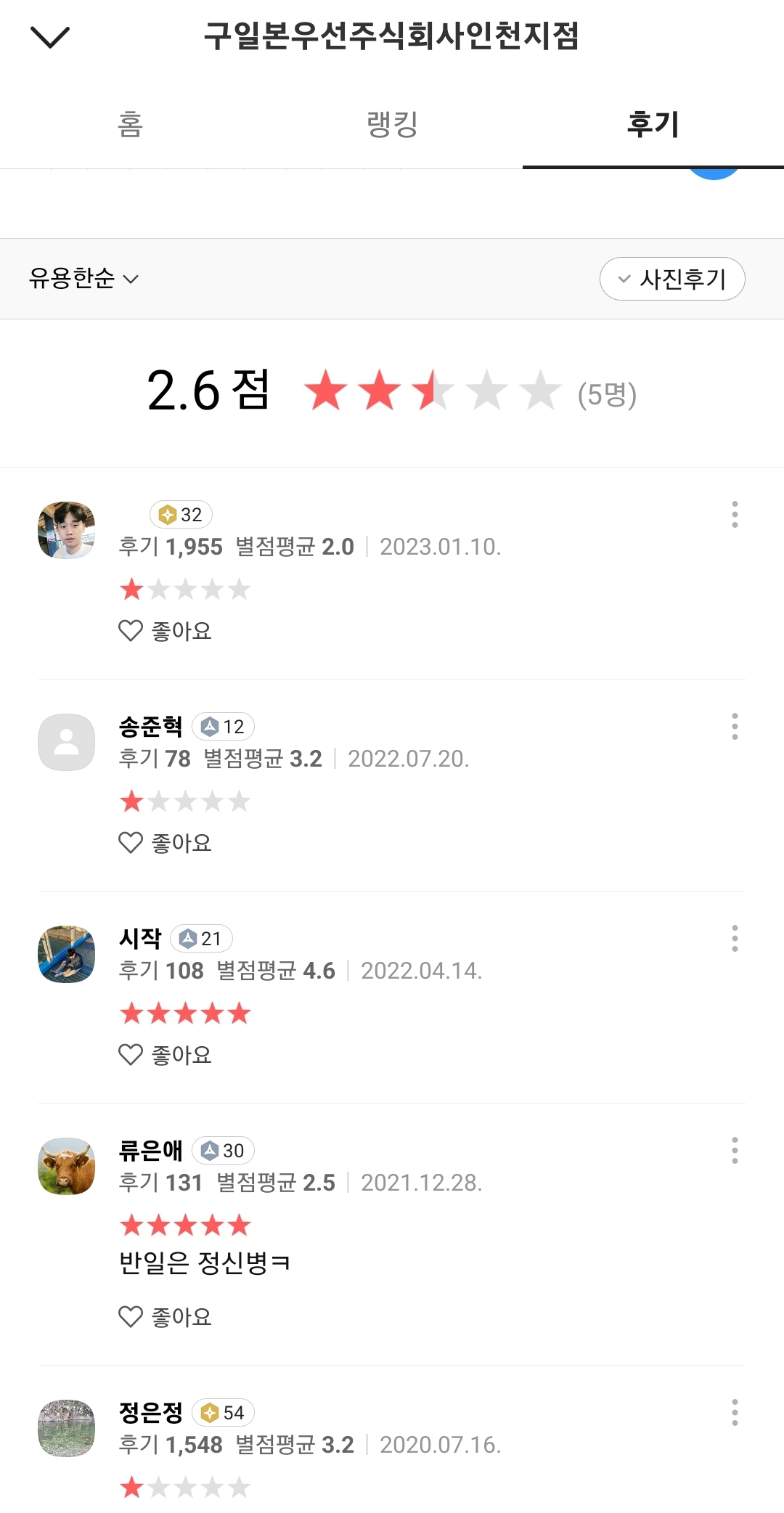Image resolution: width=784 pixels, height=1513 pixels.
Task: Open the 유용한순 sort dropdown
Action: (83, 279)
